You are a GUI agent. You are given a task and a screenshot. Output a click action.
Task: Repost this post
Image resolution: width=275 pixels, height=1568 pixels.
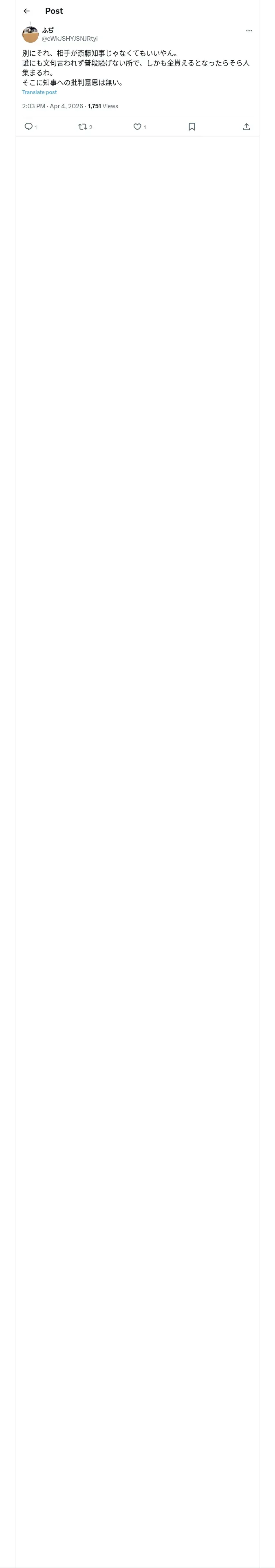pyautogui.click(x=83, y=127)
